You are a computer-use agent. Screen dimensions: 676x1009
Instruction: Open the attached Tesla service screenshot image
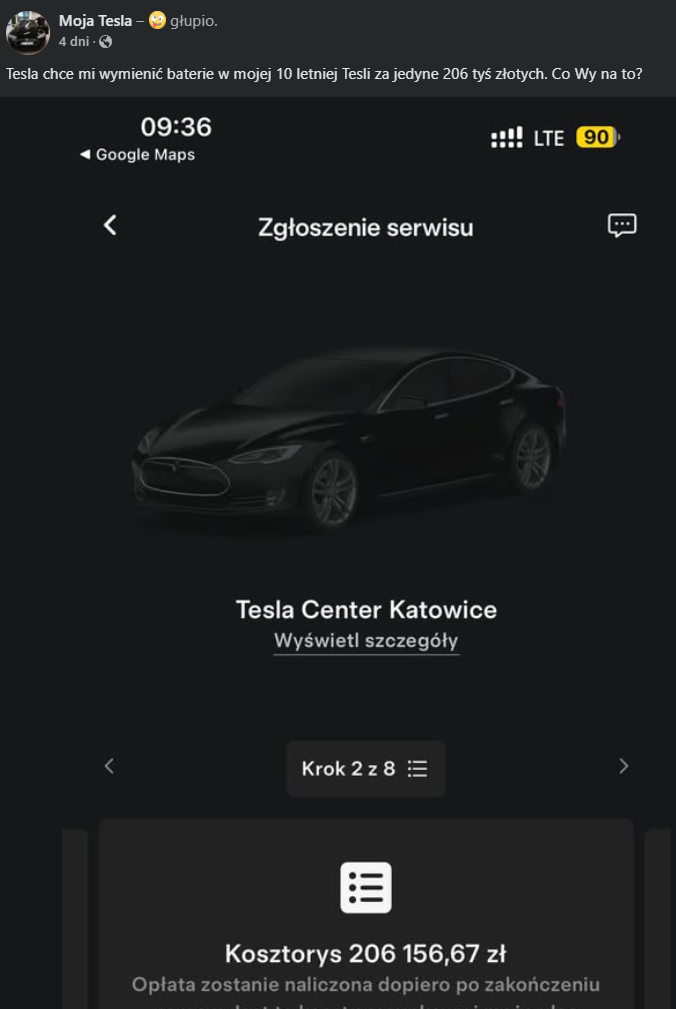[338, 550]
